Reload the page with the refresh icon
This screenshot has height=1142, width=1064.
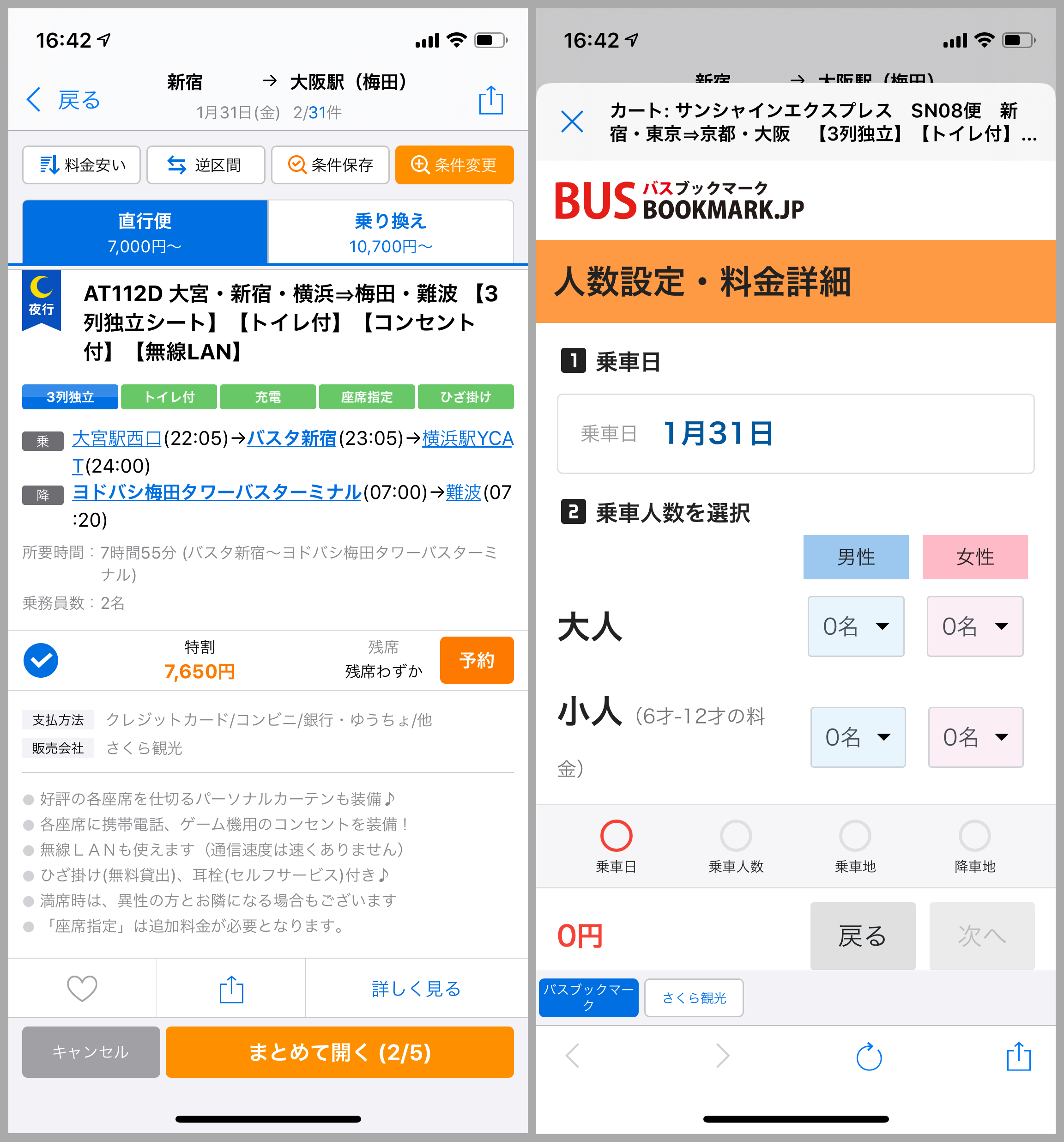[x=869, y=1057]
